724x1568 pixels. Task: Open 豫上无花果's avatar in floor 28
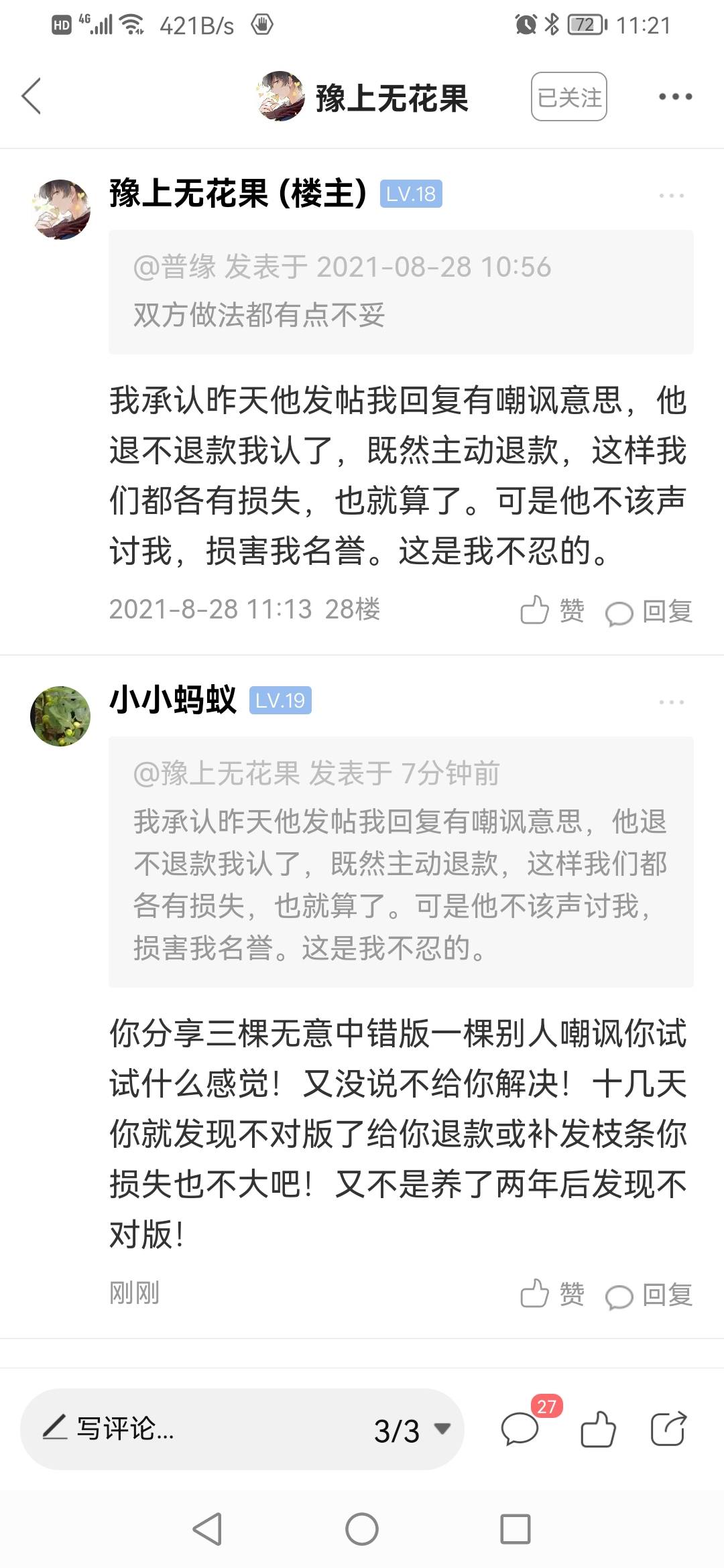tap(61, 209)
